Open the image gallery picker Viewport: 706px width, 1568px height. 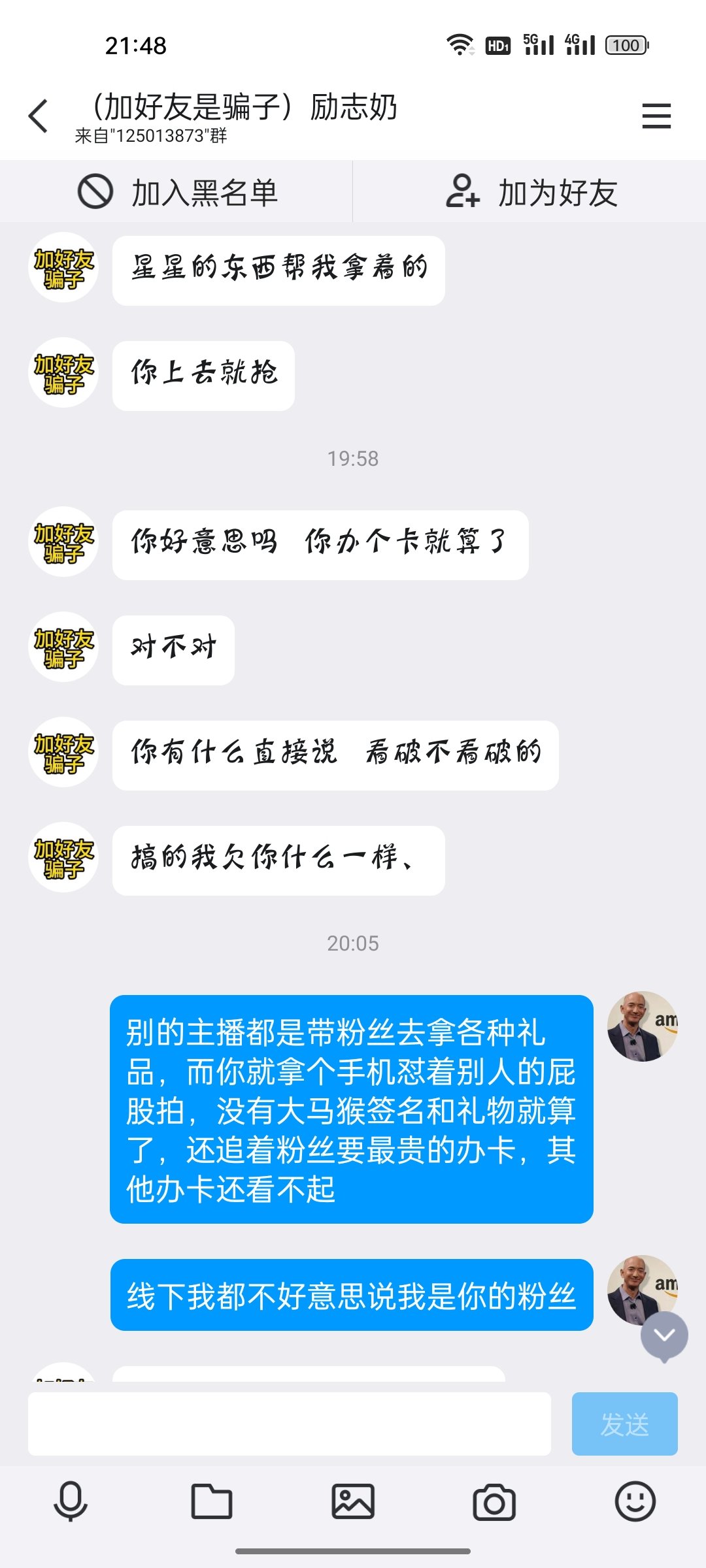point(353,1501)
